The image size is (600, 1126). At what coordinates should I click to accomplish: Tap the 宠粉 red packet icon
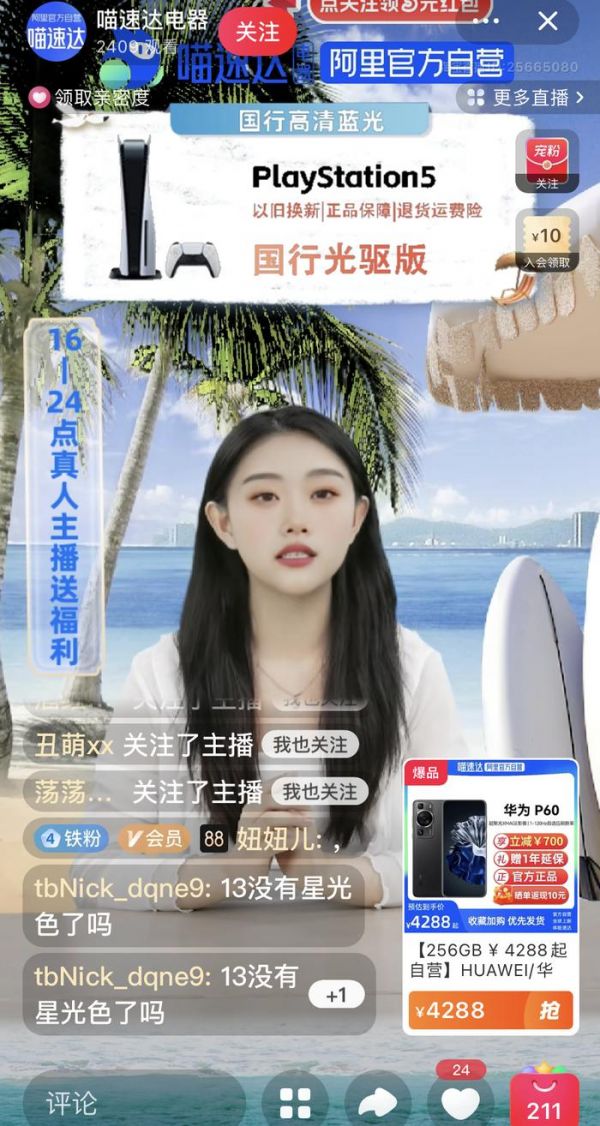(x=547, y=160)
